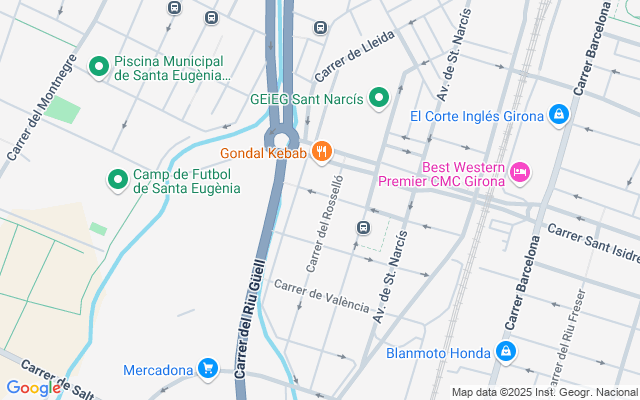Open the Mercadona supermarket pin
Image resolution: width=640 pixels, height=400 pixels.
click(208, 370)
